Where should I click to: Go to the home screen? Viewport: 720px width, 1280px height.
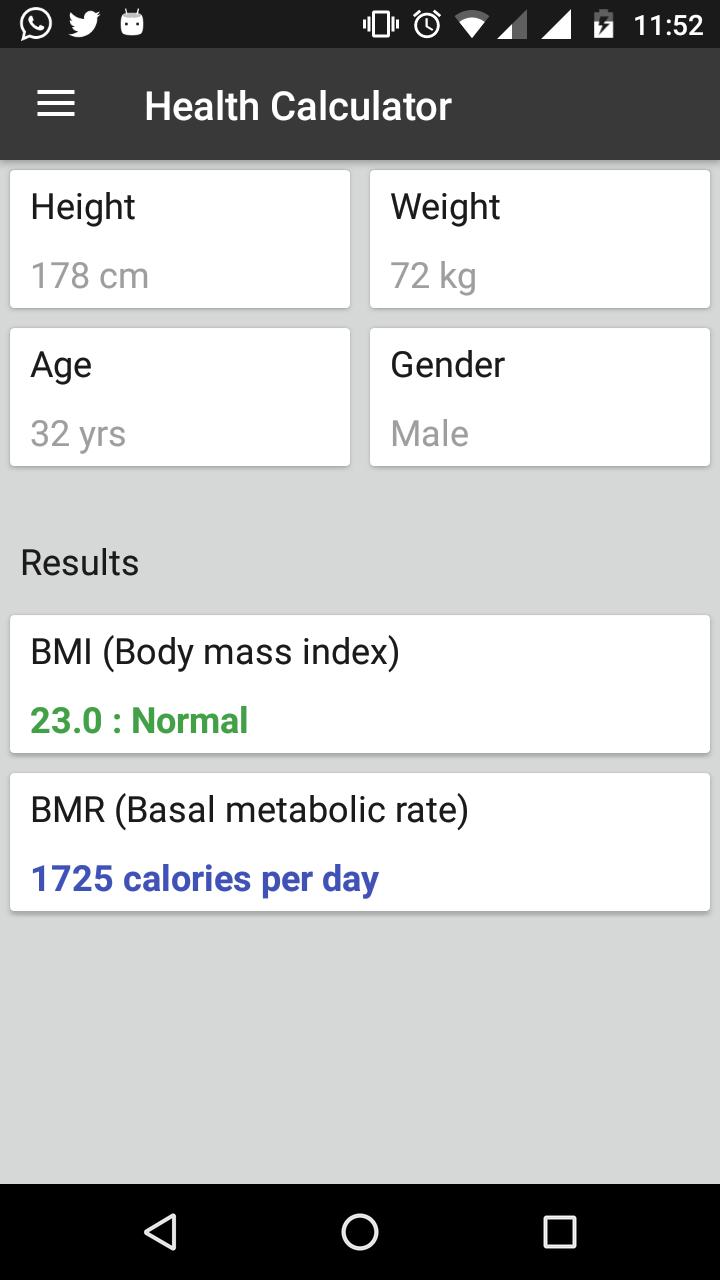pyautogui.click(x=360, y=1232)
